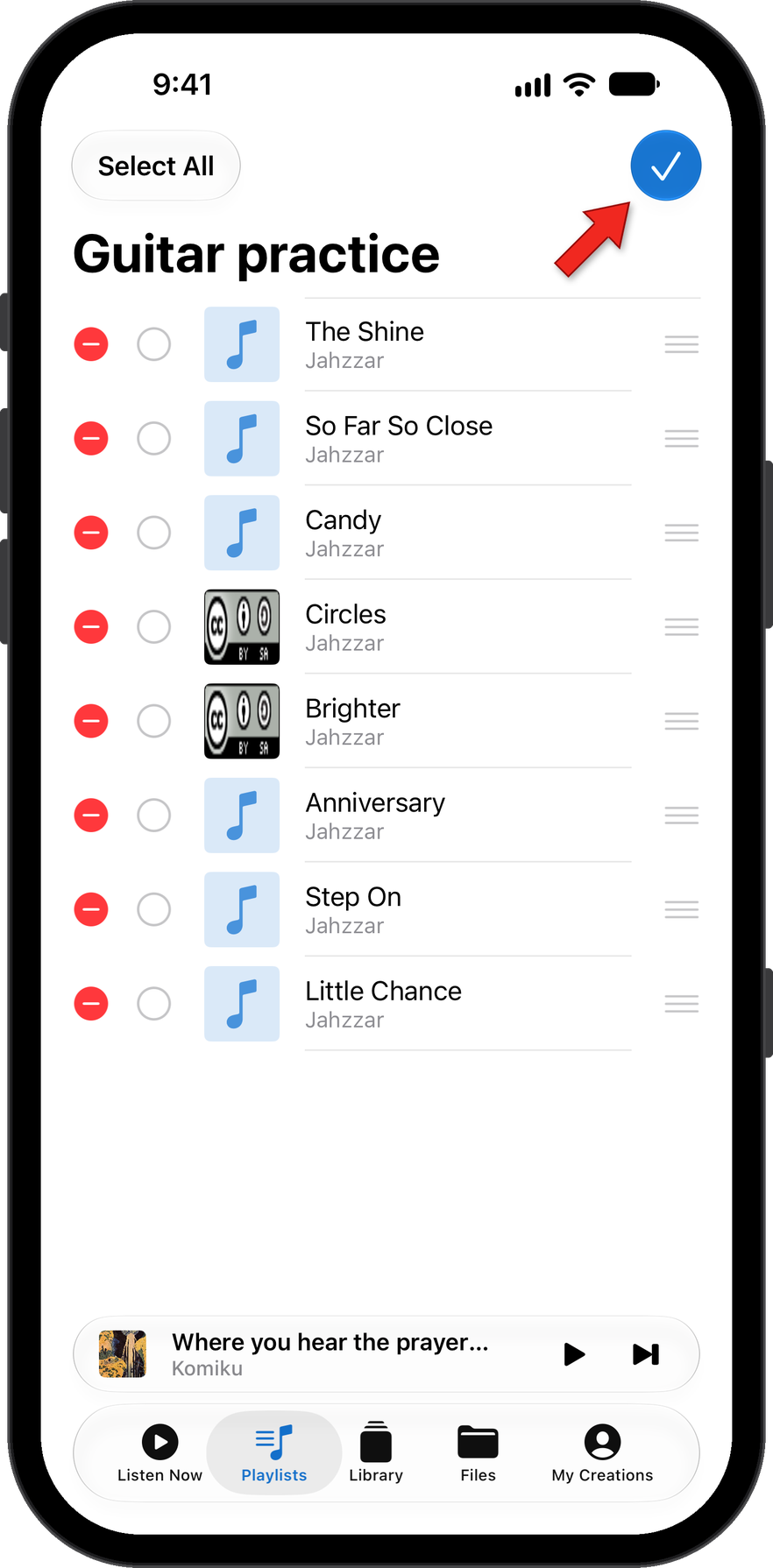Select the circle next to So Far So Close

point(154,438)
